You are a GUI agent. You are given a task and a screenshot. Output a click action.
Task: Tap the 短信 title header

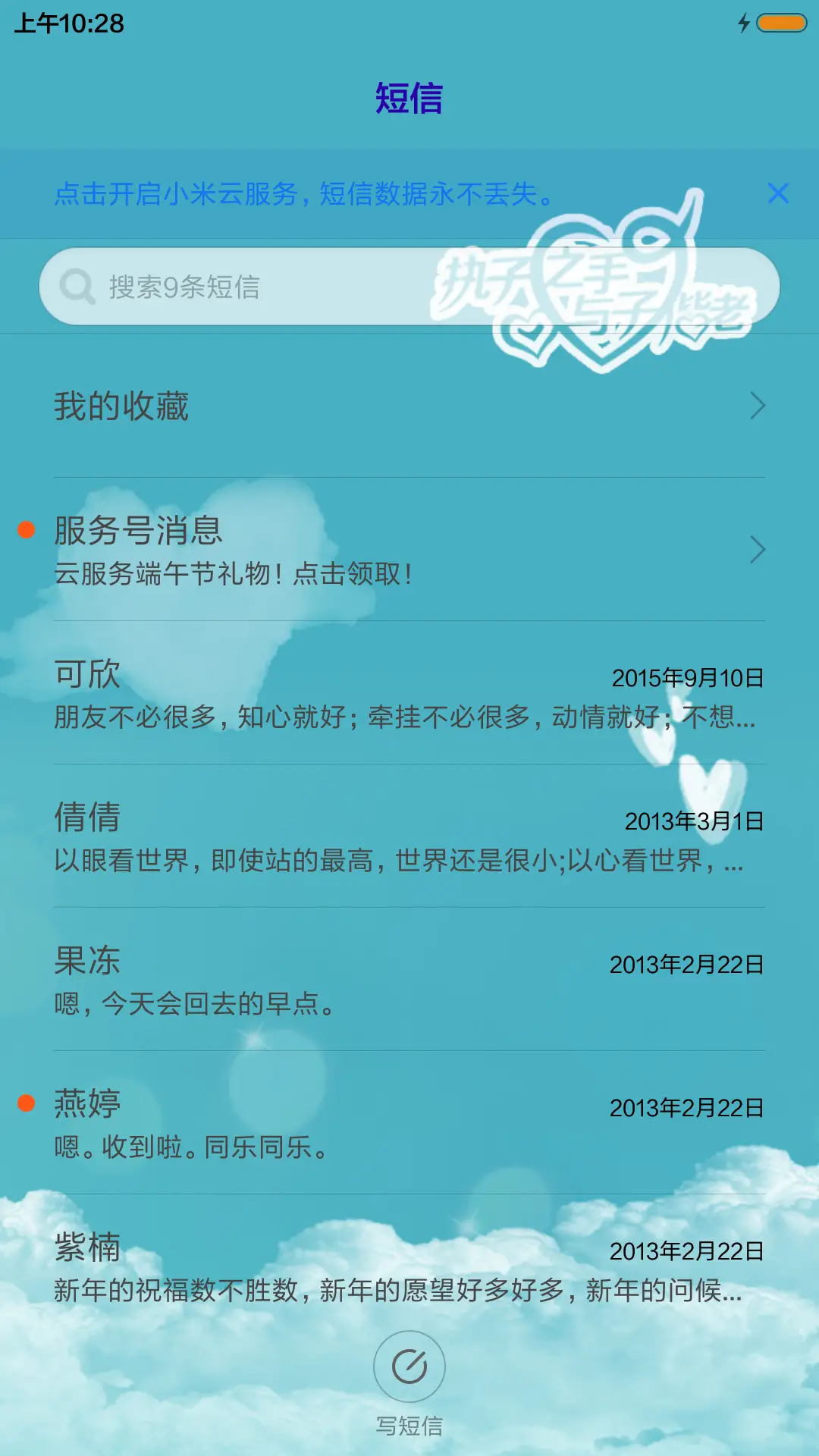[409, 98]
